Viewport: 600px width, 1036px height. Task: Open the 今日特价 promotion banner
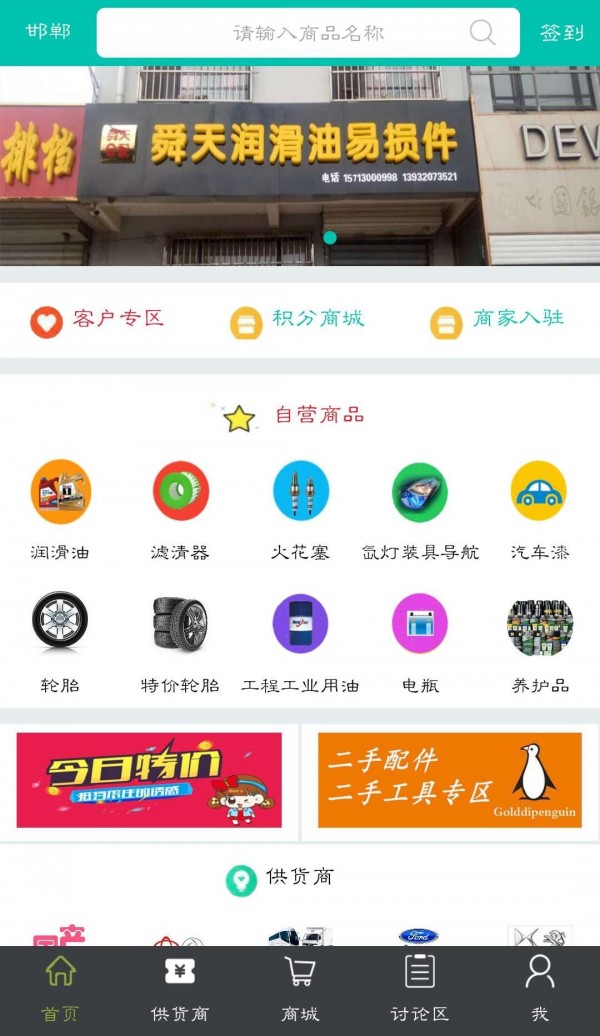pyautogui.click(x=149, y=780)
